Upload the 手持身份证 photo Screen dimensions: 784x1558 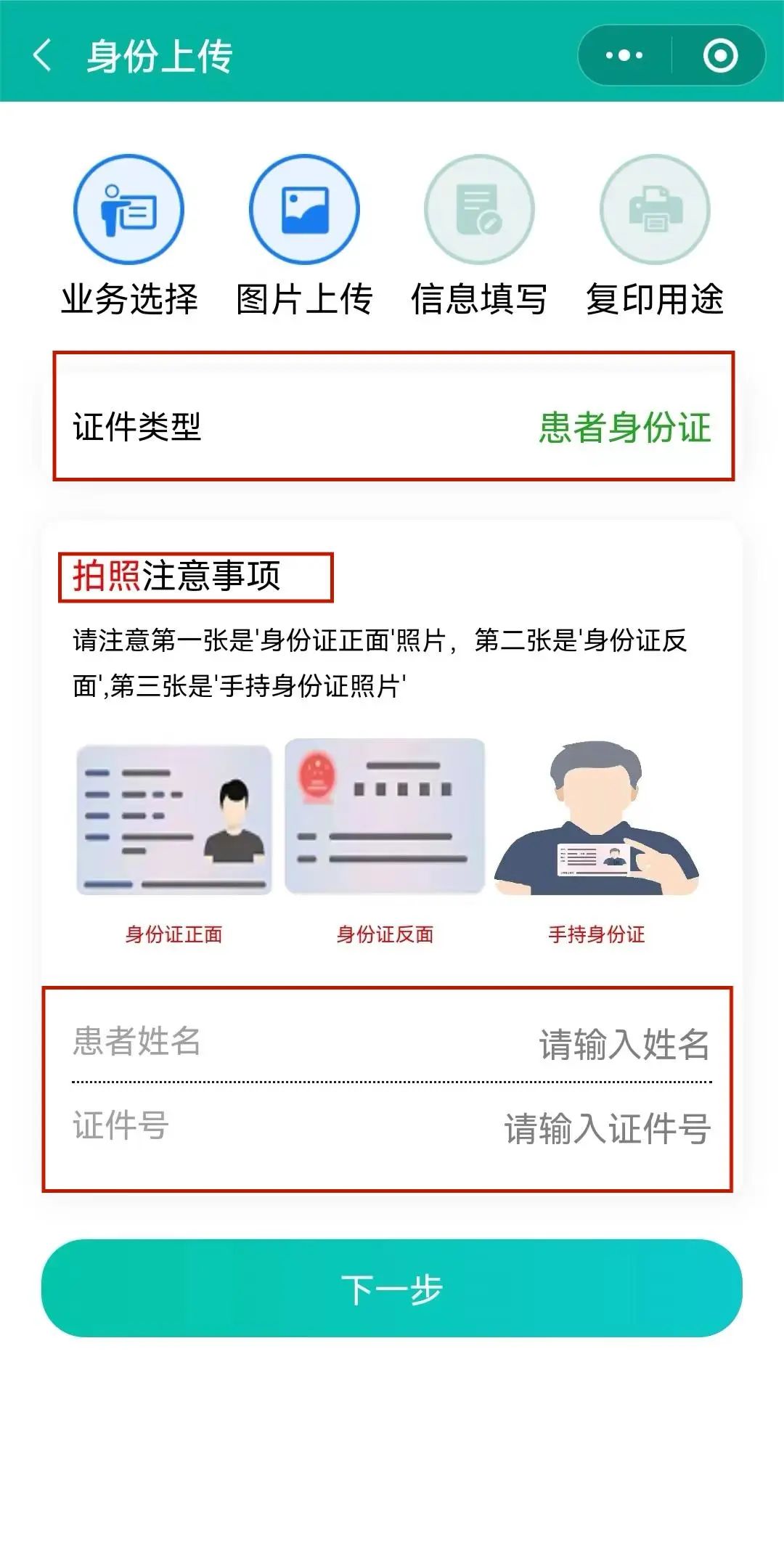click(x=596, y=818)
